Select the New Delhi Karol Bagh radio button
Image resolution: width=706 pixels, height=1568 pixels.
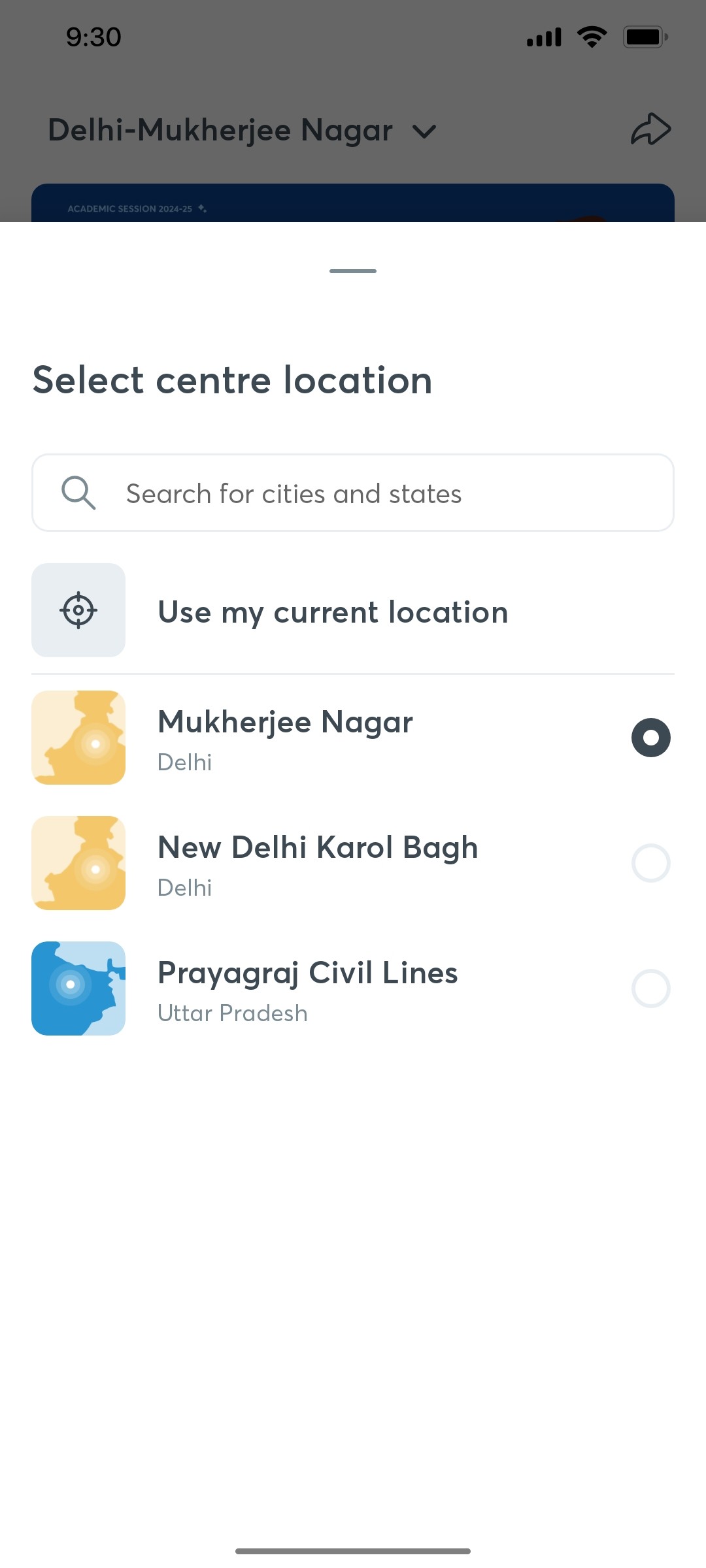pos(650,862)
